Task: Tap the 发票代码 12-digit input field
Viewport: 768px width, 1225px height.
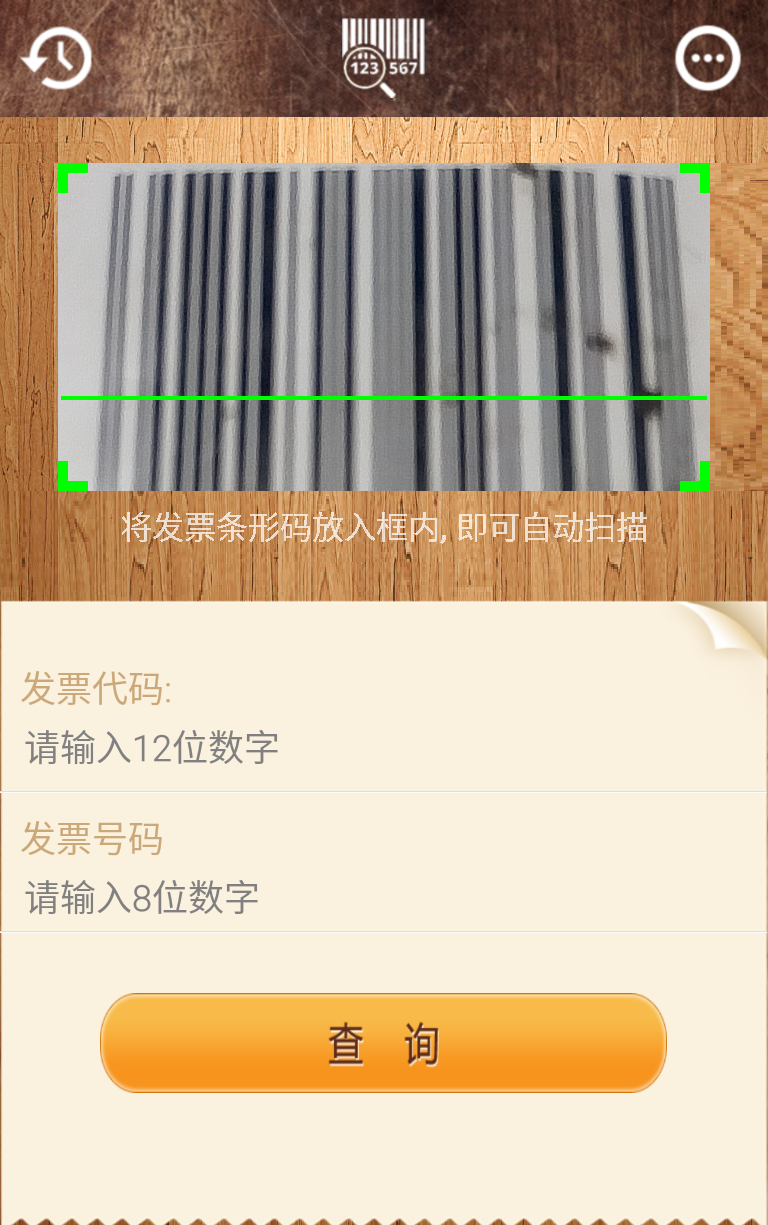Action: (x=384, y=748)
